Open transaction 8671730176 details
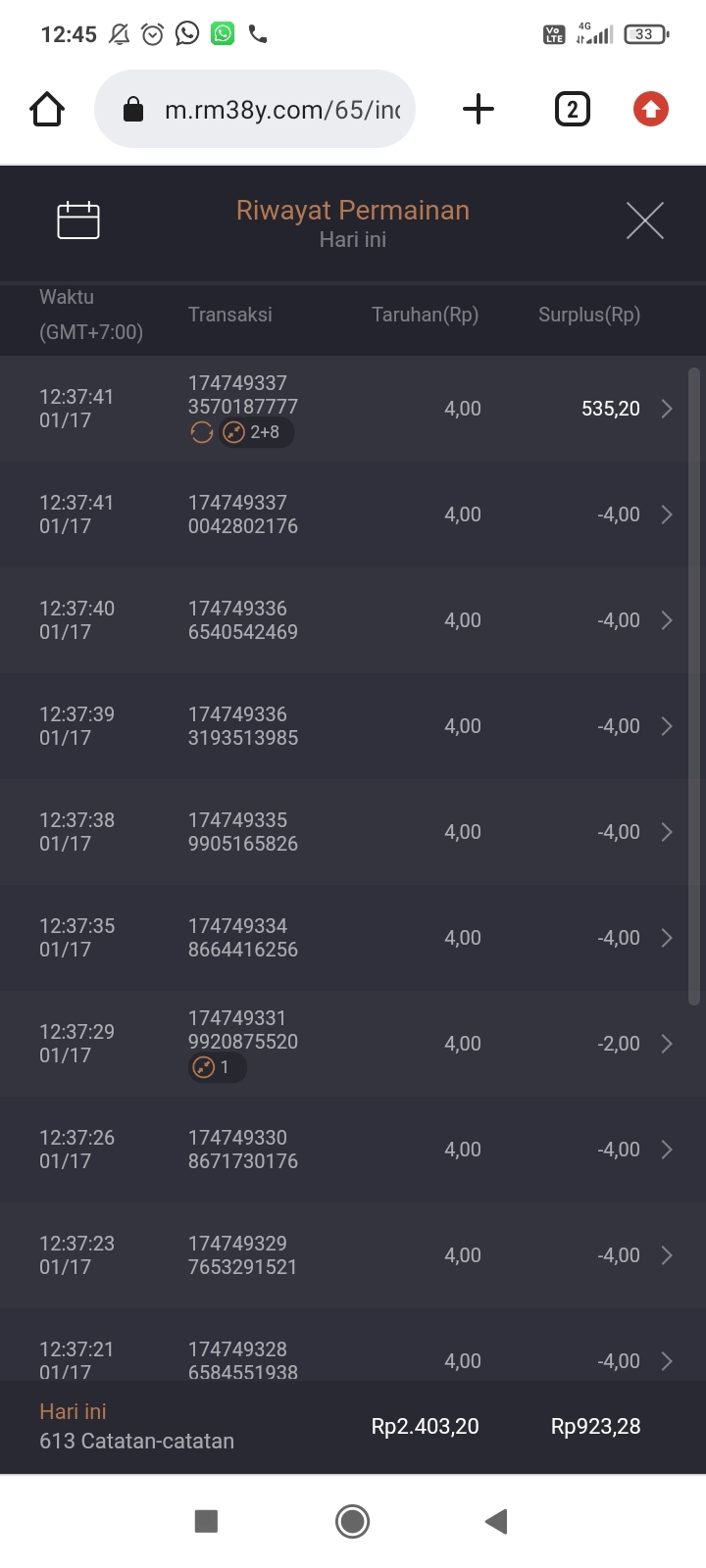Image resolution: width=706 pixels, height=1568 pixels. tap(353, 1150)
